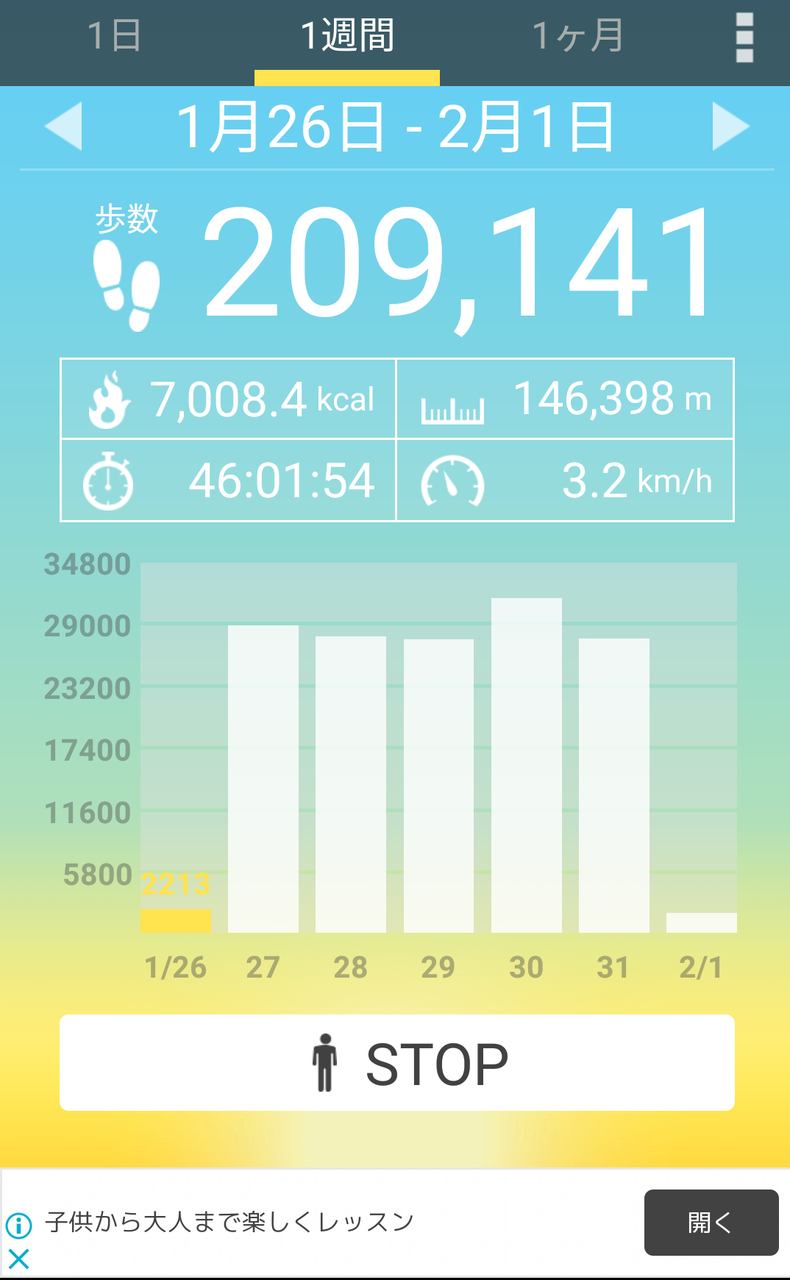Image resolution: width=790 pixels, height=1280 pixels.
Task: Open the ad with the 開く button
Action: [x=710, y=1222]
